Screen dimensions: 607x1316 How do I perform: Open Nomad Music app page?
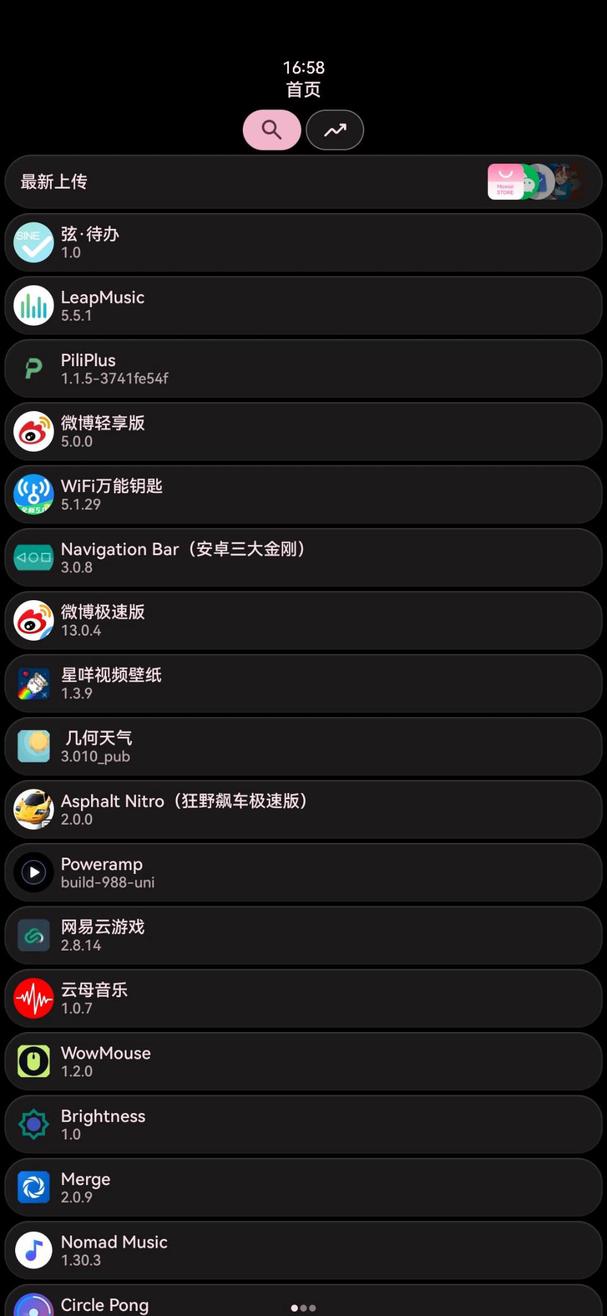[303, 1251]
